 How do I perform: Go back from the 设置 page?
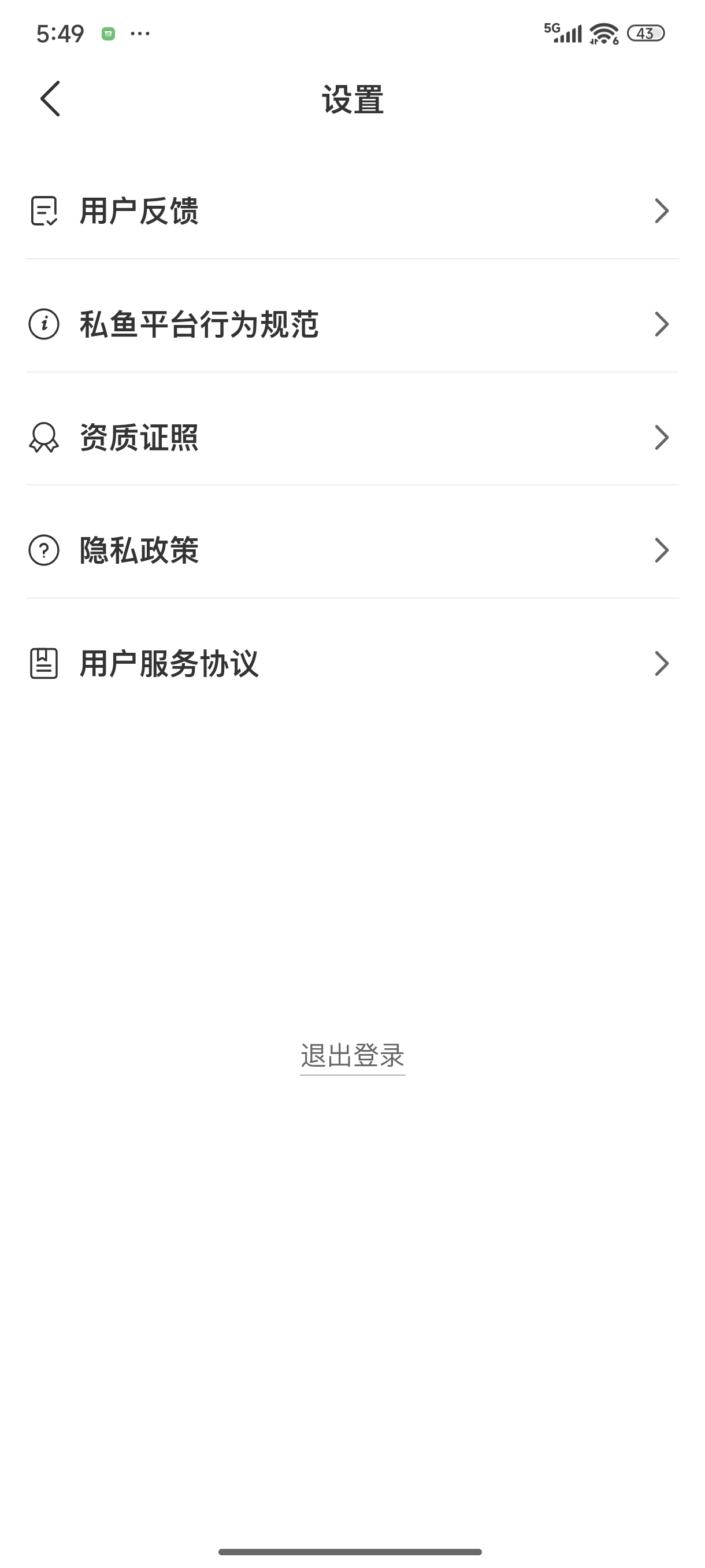pyautogui.click(x=50, y=99)
